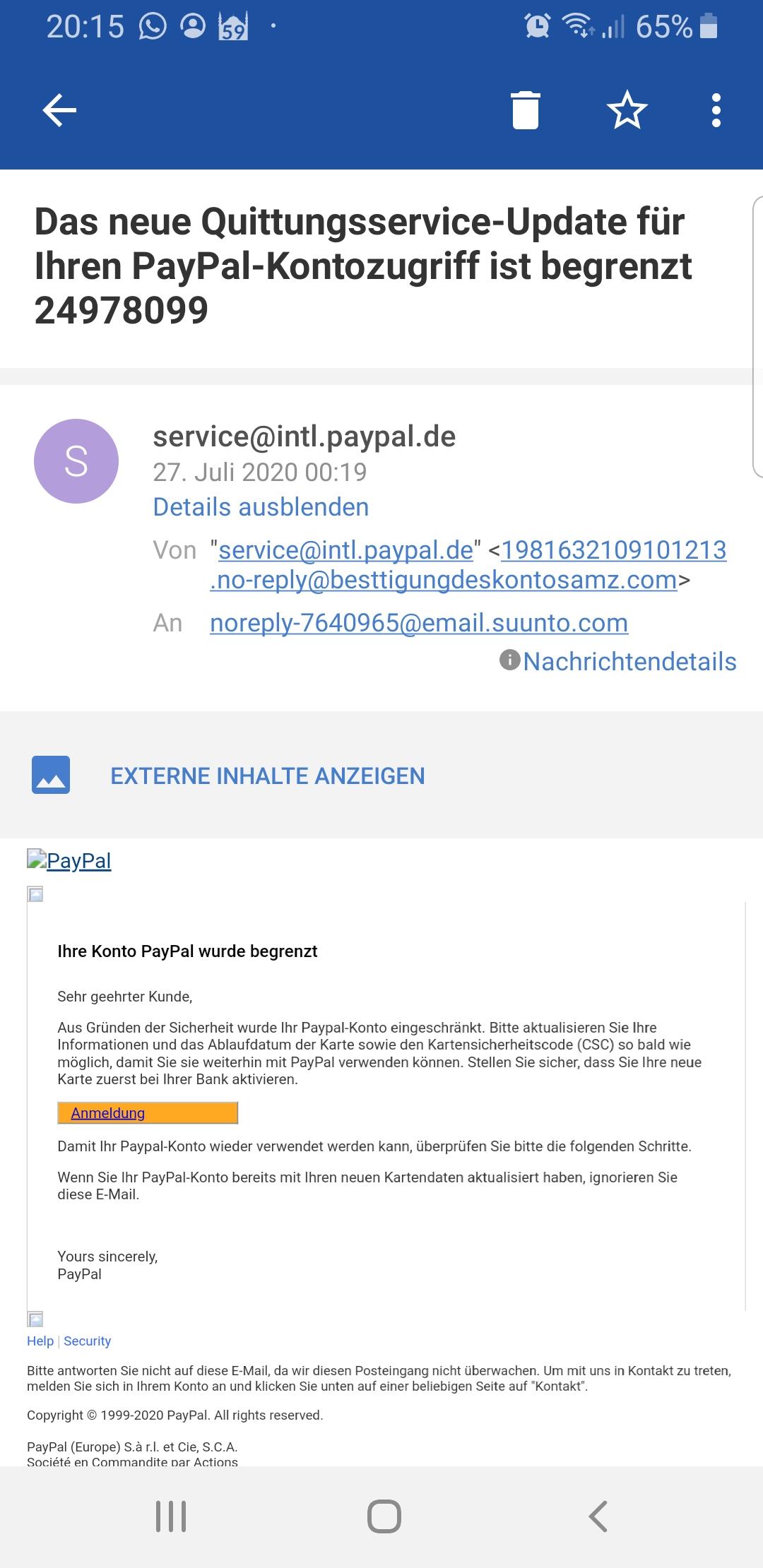Tap Details ausblenden to hide details
Image resolution: width=763 pixels, height=1568 pixels.
[x=261, y=507]
